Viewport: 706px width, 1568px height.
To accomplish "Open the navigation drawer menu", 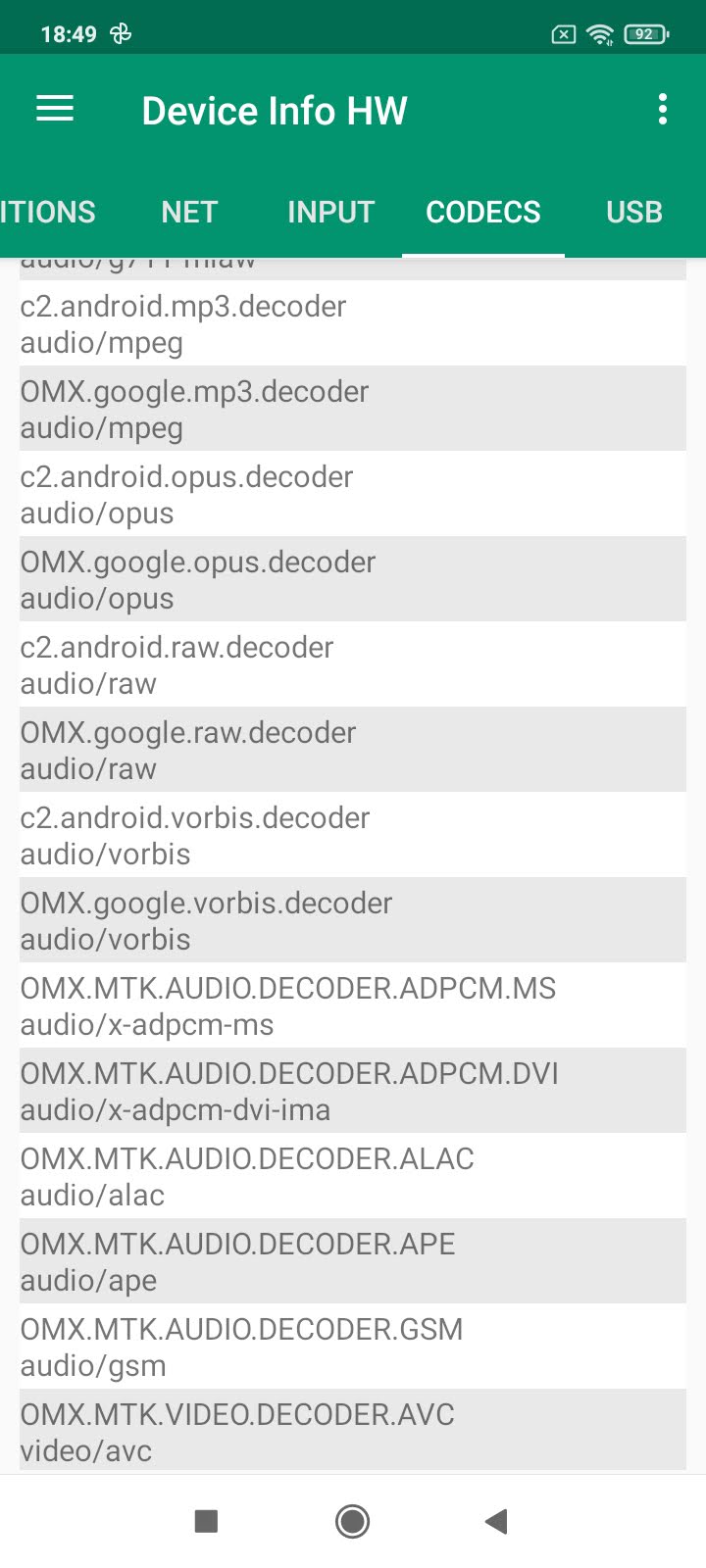I will point(55,109).
